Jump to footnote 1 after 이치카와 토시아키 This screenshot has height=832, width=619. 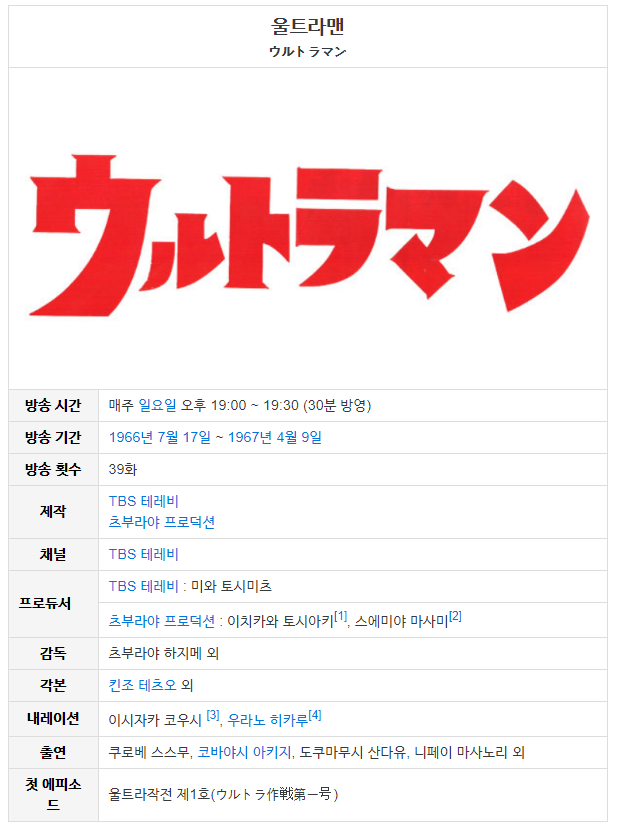pyautogui.click(x=341, y=616)
